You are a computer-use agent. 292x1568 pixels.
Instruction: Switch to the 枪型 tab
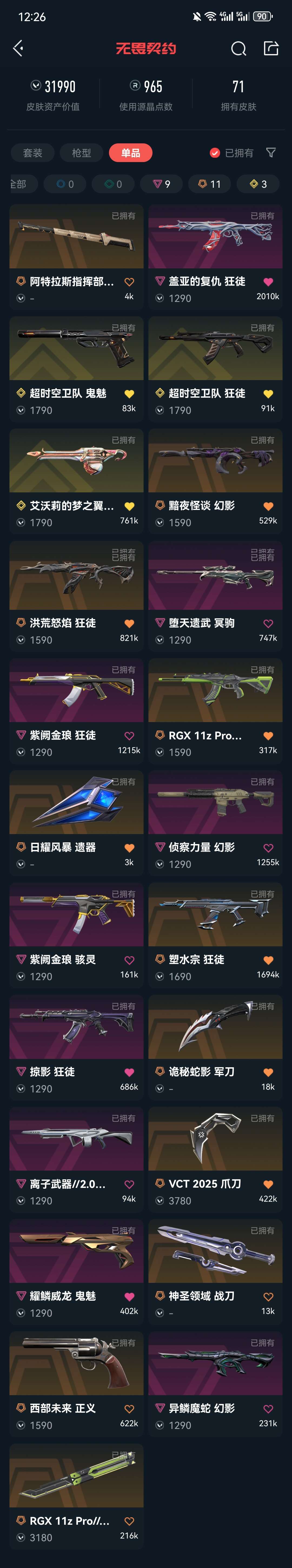82,153
